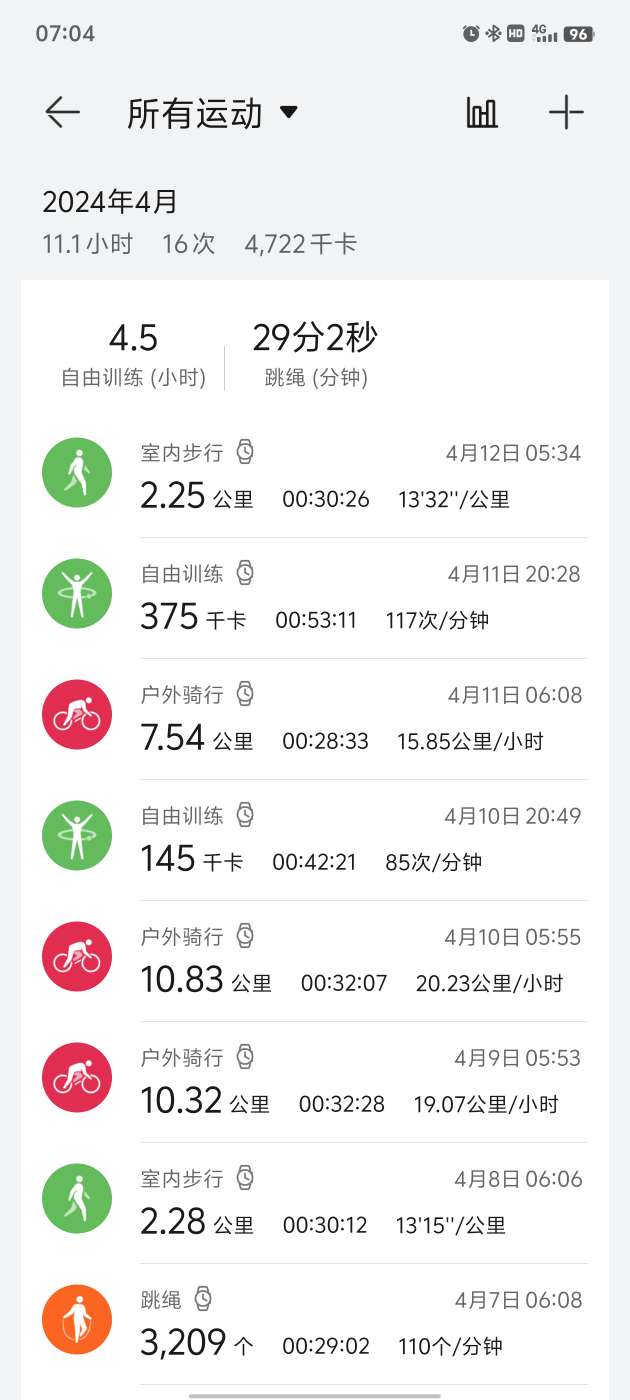Screen dimensions: 630x1400
Task: Open the 自由训练 record with 145 千卡
Action: [x=315, y=840]
